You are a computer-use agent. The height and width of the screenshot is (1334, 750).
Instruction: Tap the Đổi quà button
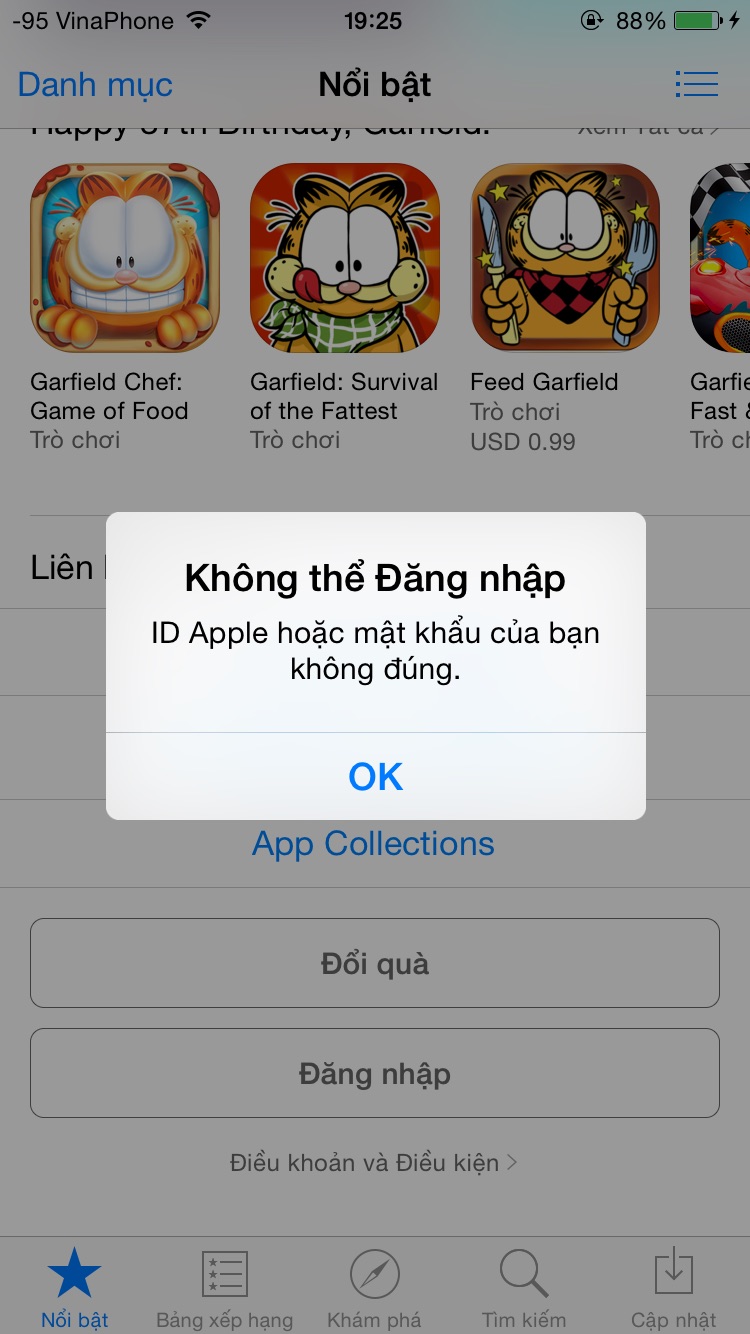375,963
